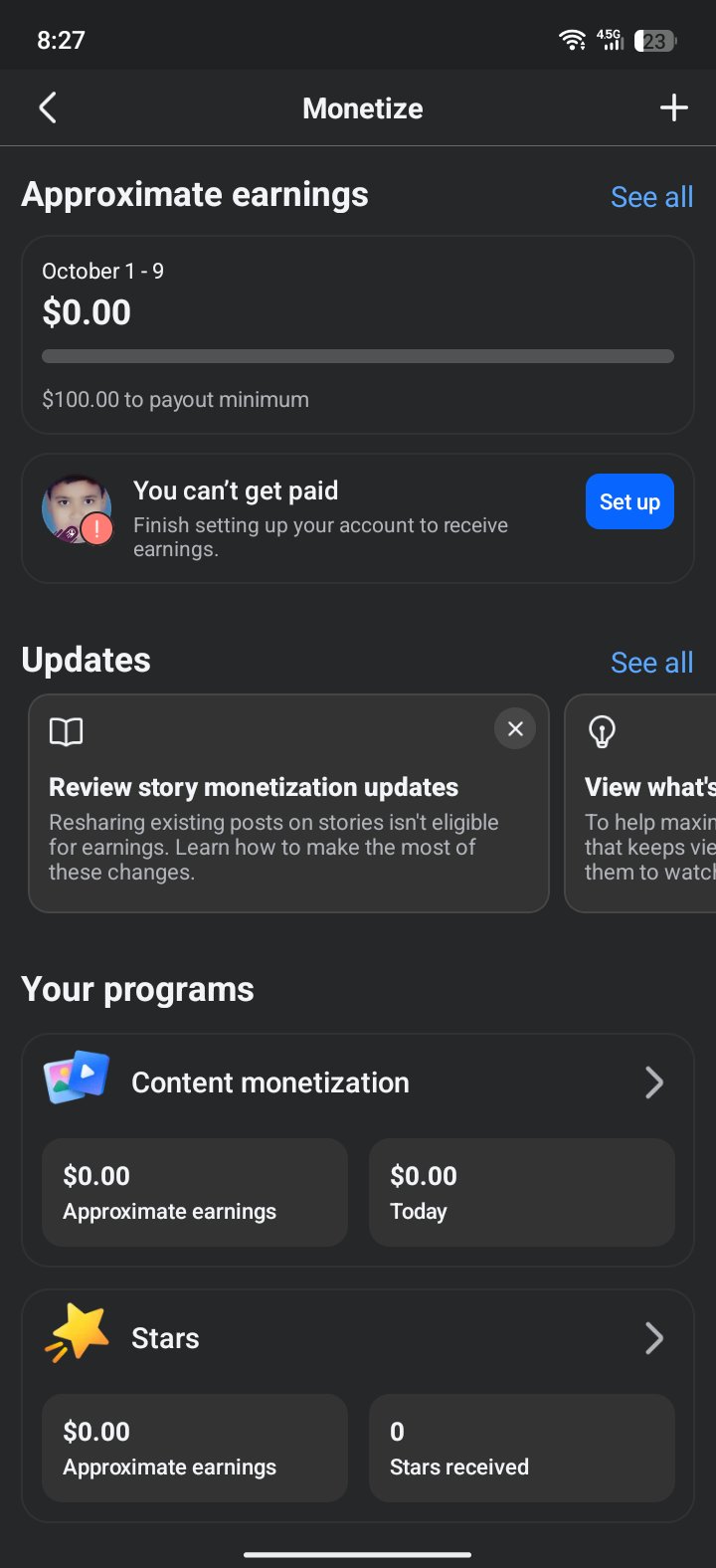This screenshot has height=1568, width=716.
Task: Open Review story monetization updates card
Action: 288,803
